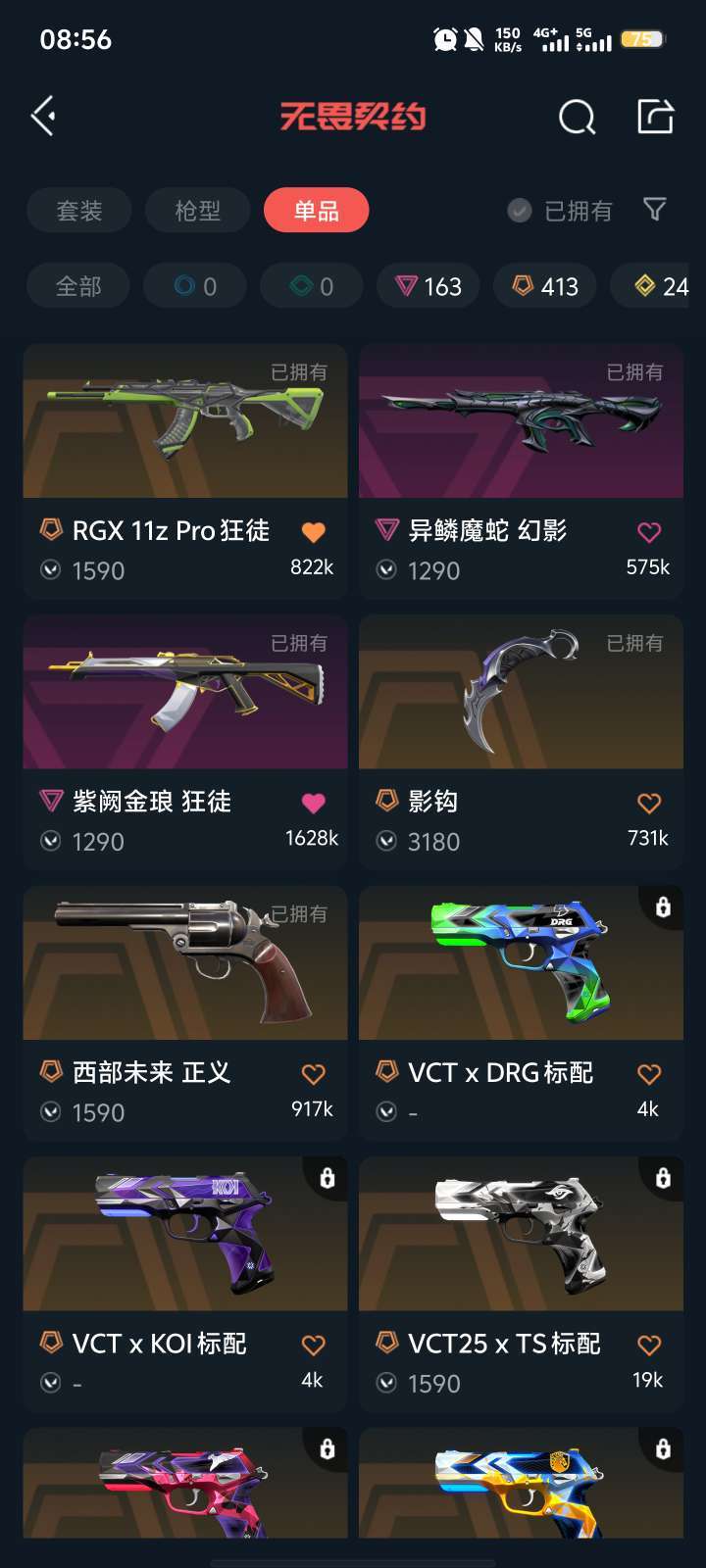Tap the share icon at top right
The width and height of the screenshot is (706, 1568).
[655, 116]
